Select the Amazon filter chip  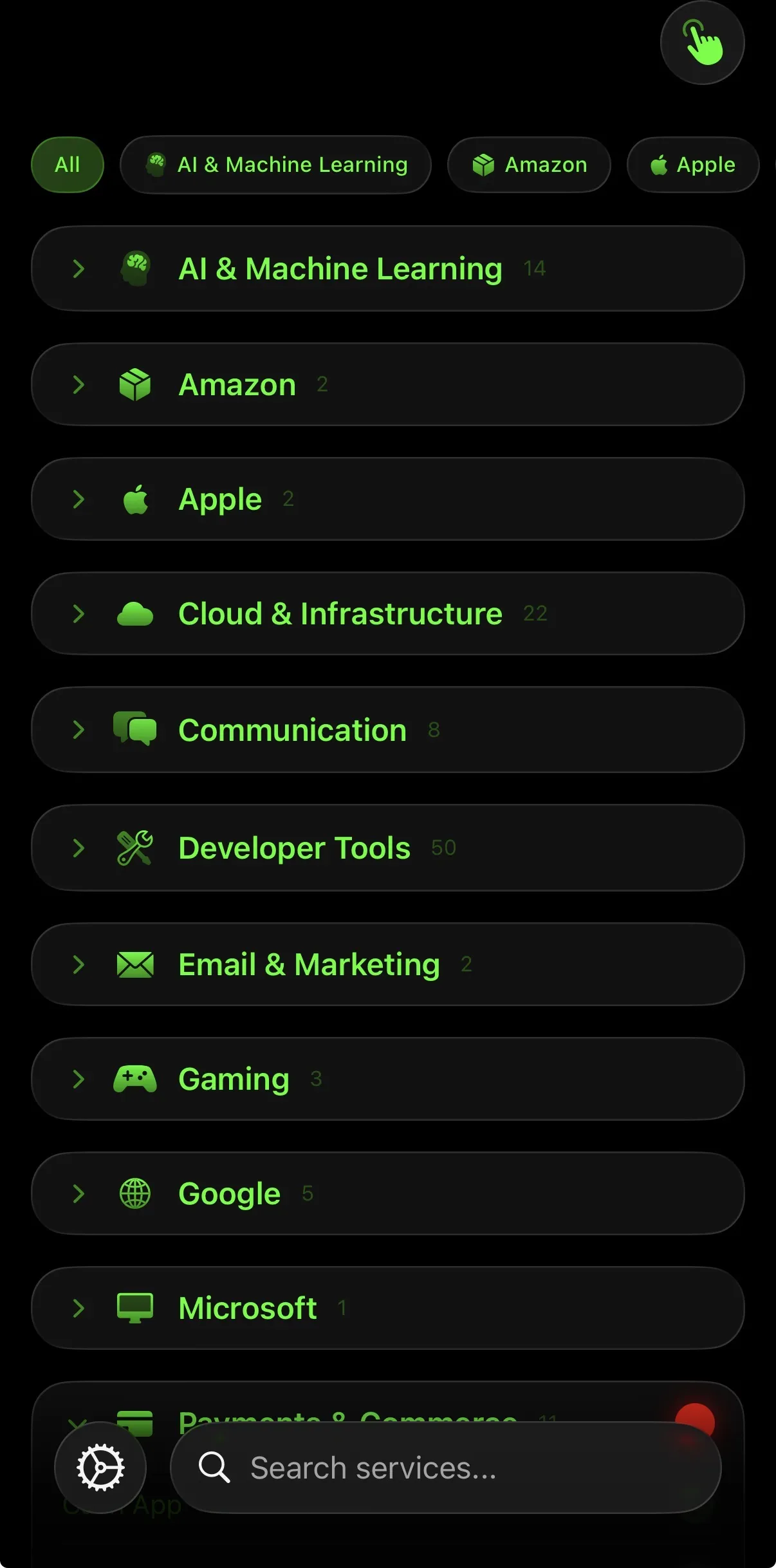pyautogui.click(x=529, y=165)
